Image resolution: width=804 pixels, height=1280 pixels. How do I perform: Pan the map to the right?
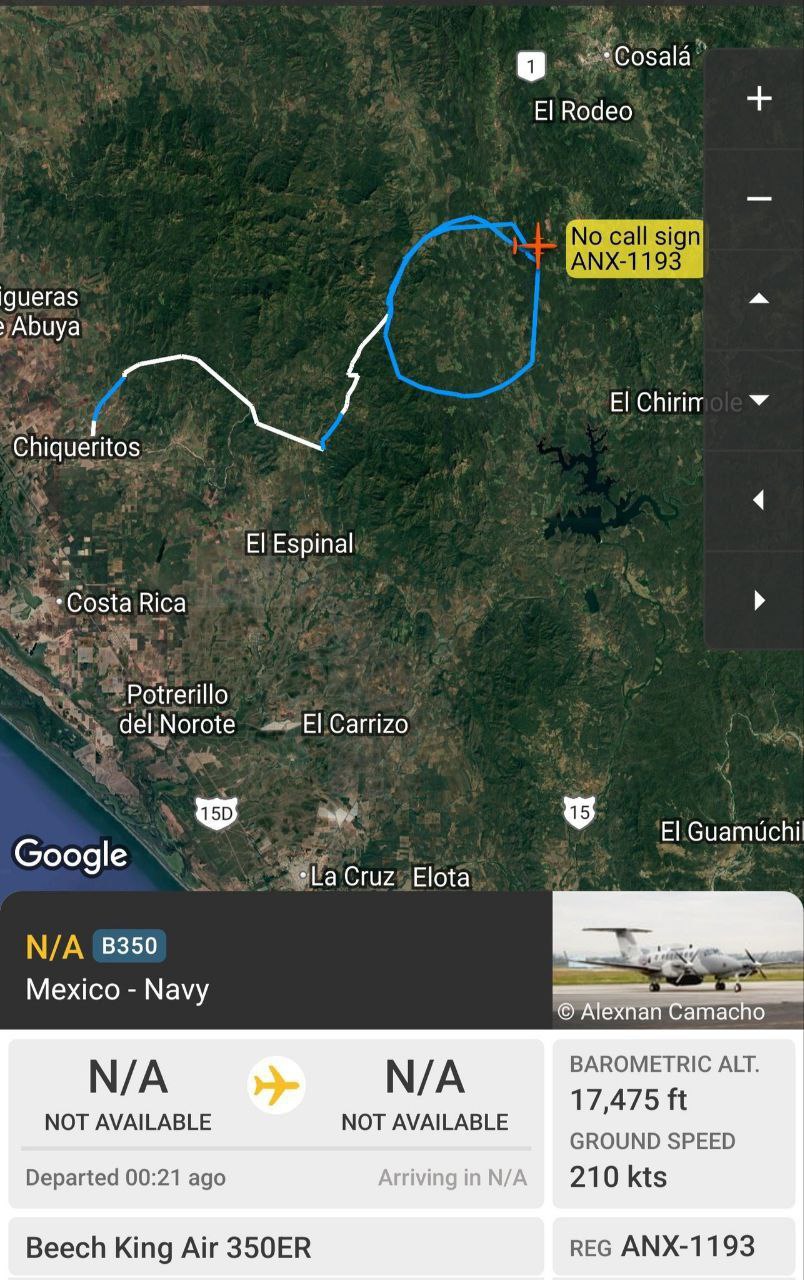coord(759,600)
